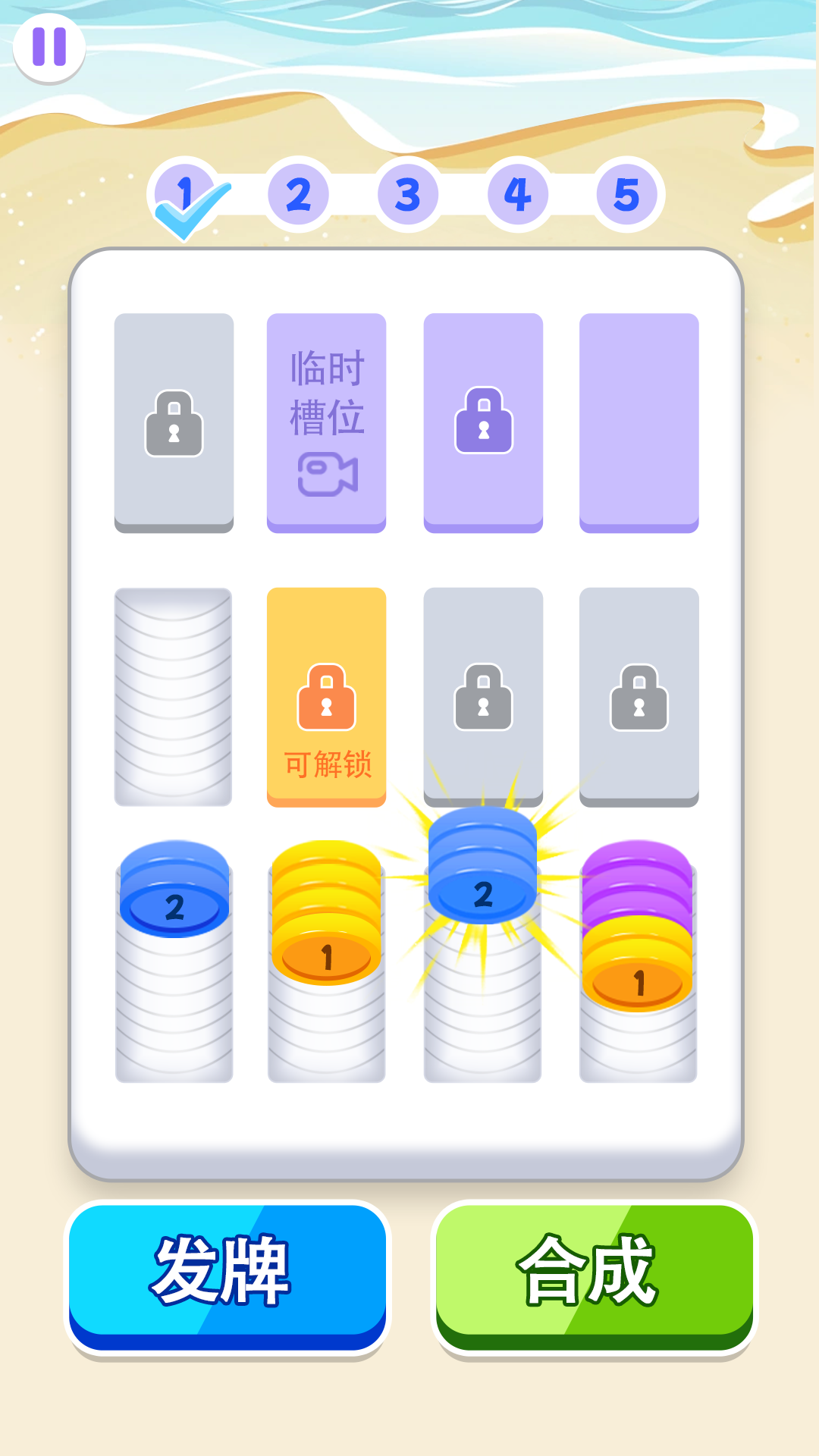Unlock the orange 可解锁 slot
This screenshot has height=1456, width=819.
[327, 696]
